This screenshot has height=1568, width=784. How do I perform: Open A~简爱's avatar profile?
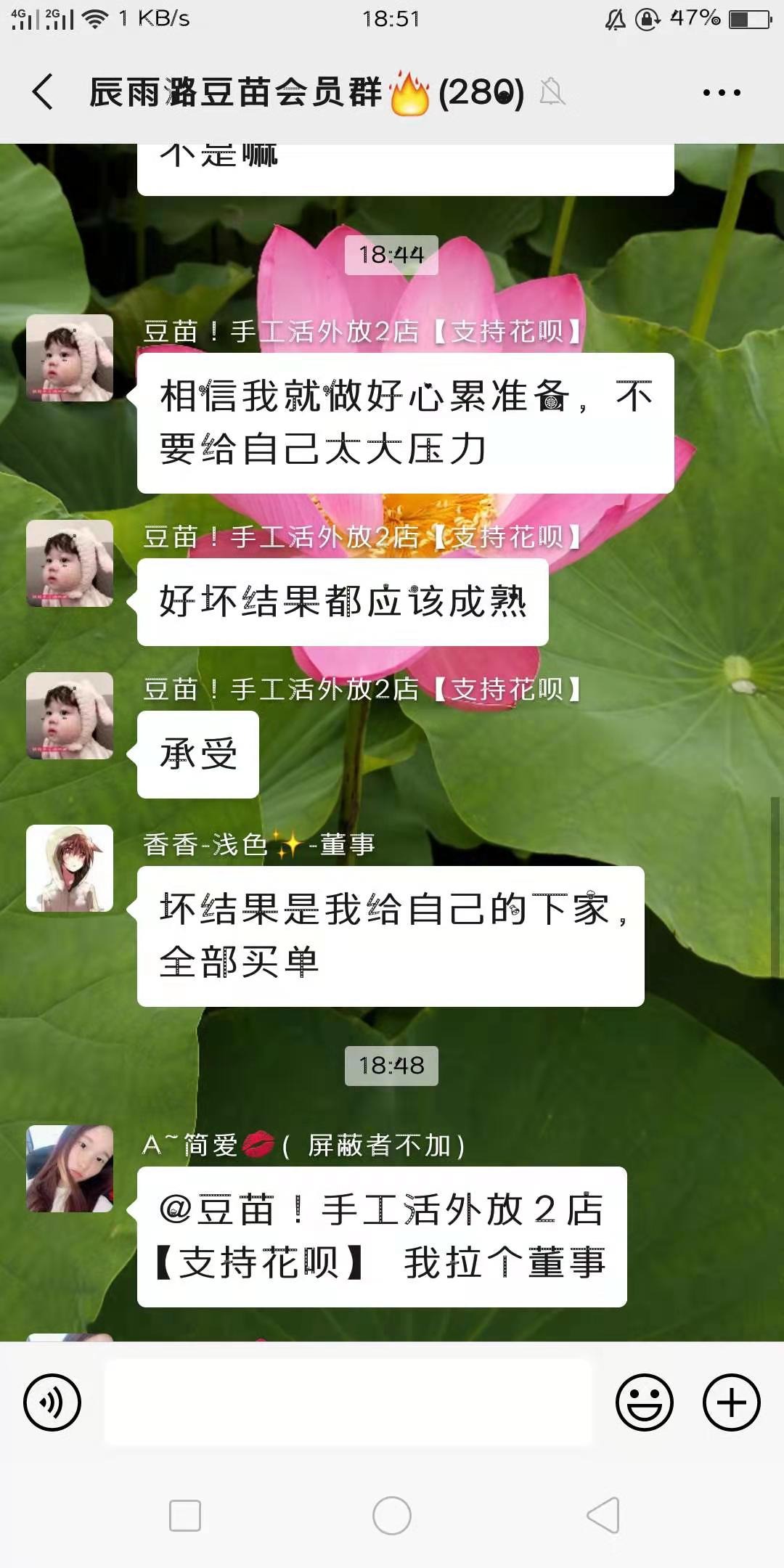click(70, 1168)
